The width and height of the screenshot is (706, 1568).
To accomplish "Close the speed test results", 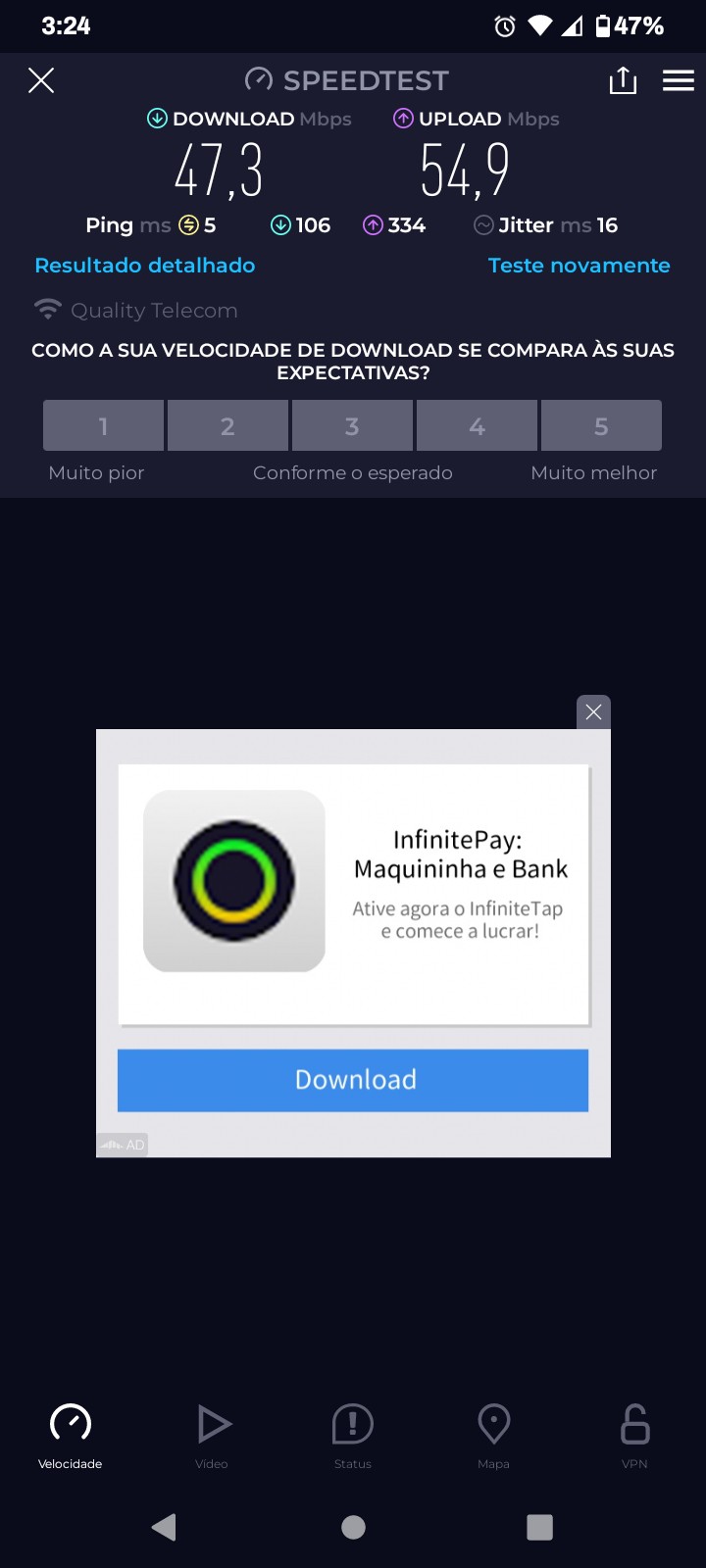I will [41, 80].
